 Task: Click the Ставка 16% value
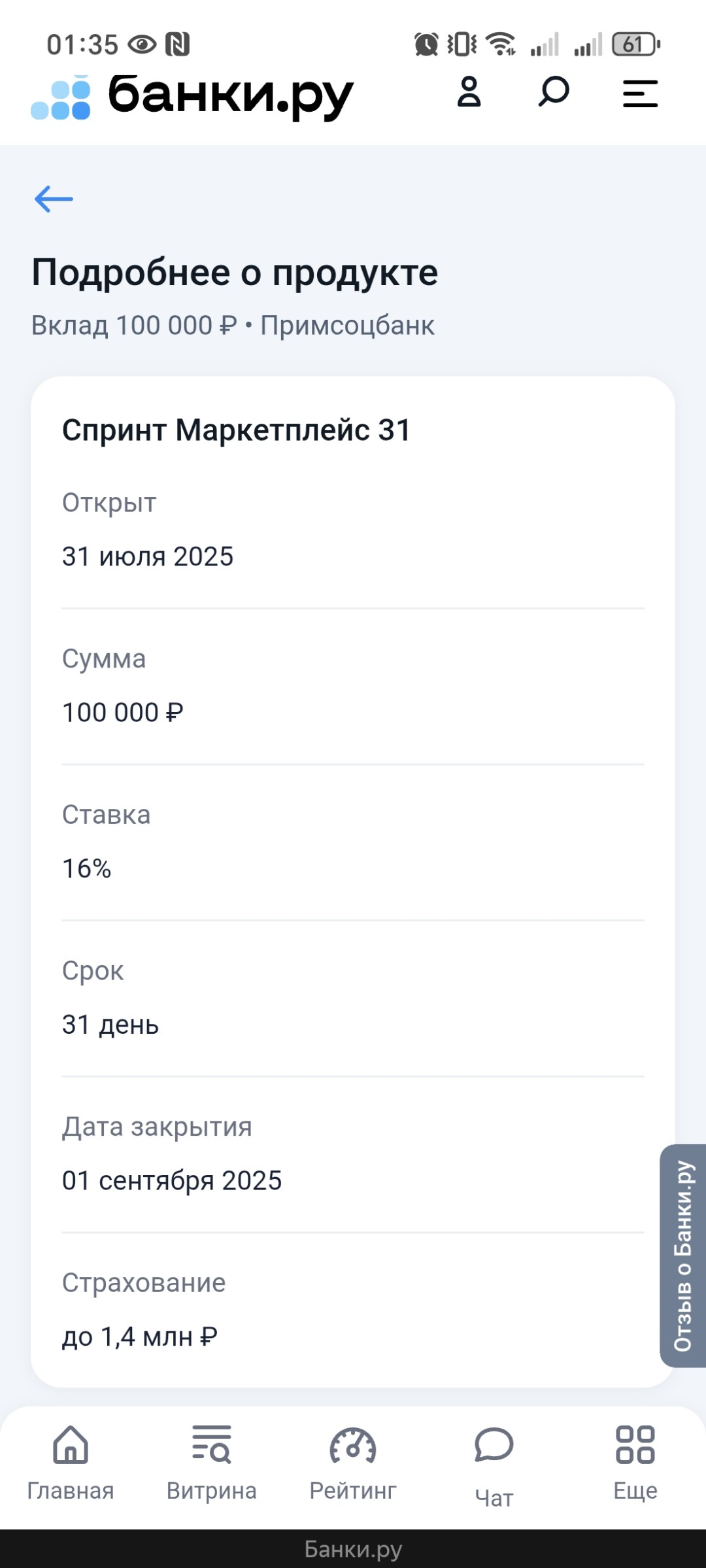(86, 868)
